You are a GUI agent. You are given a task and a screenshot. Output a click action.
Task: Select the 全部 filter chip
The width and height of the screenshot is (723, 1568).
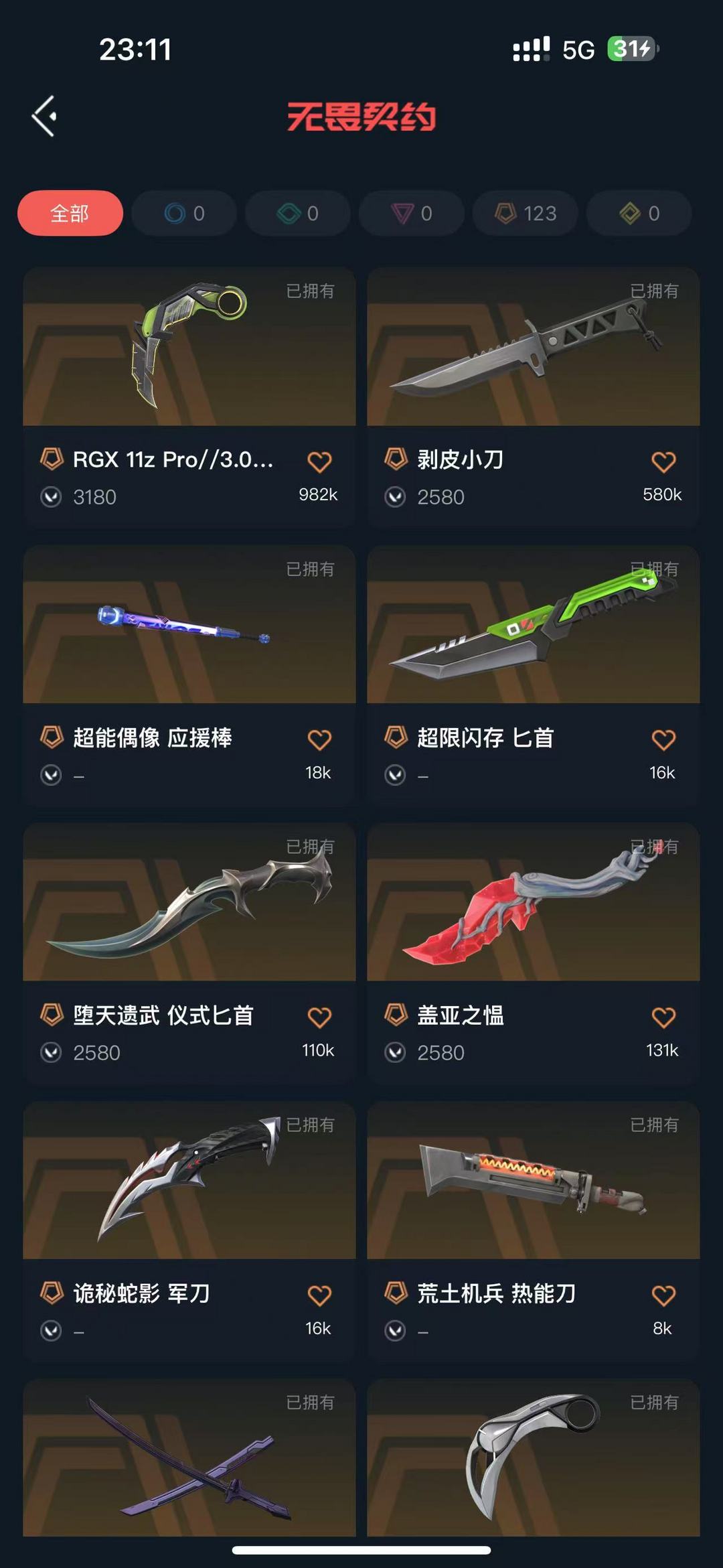pos(70,213)
